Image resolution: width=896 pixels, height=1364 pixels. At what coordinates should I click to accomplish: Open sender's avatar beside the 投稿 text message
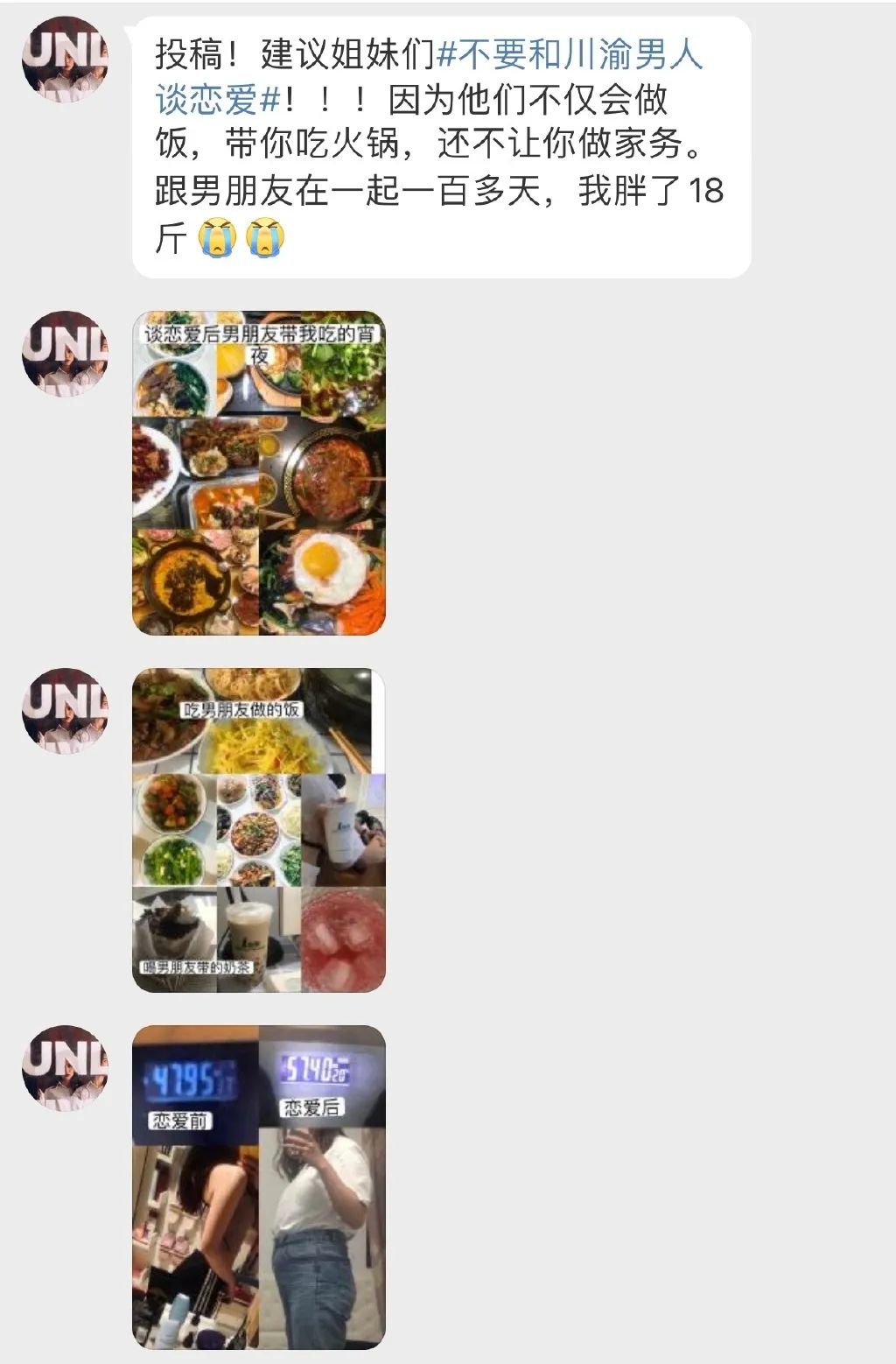[x=66, y=60]
